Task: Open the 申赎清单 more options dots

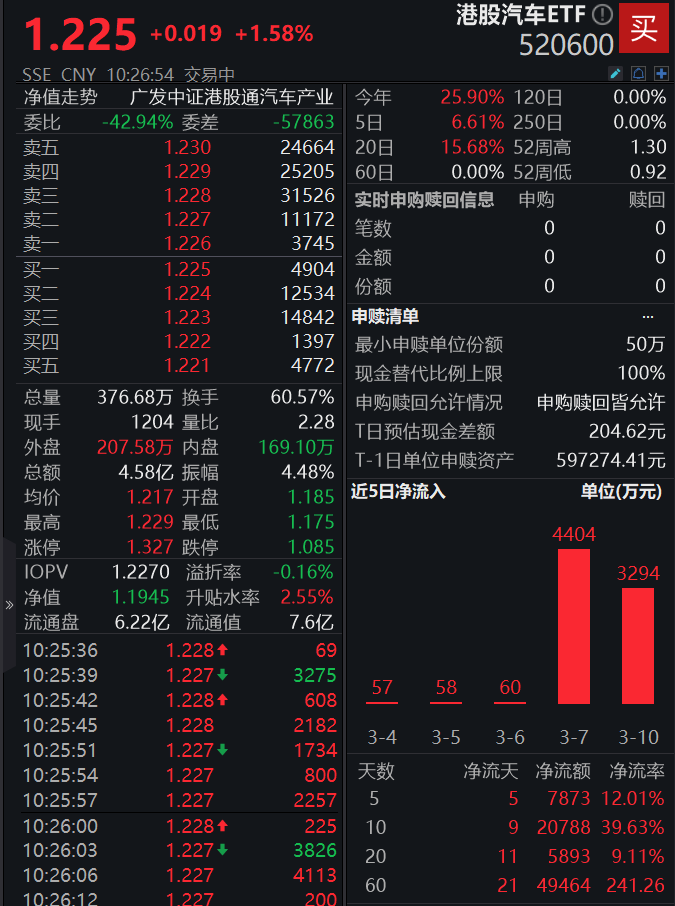Action: [x=648, y=316]
